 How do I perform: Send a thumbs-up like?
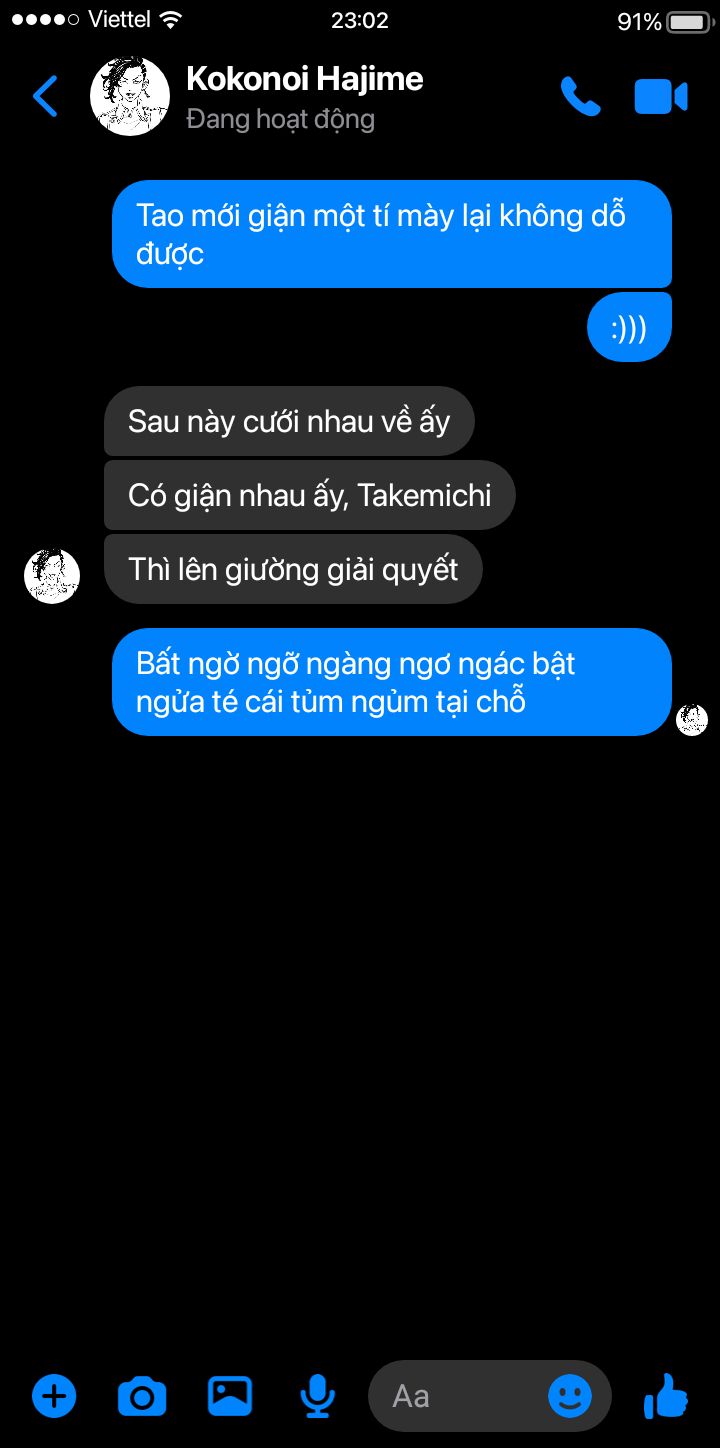666,1395
